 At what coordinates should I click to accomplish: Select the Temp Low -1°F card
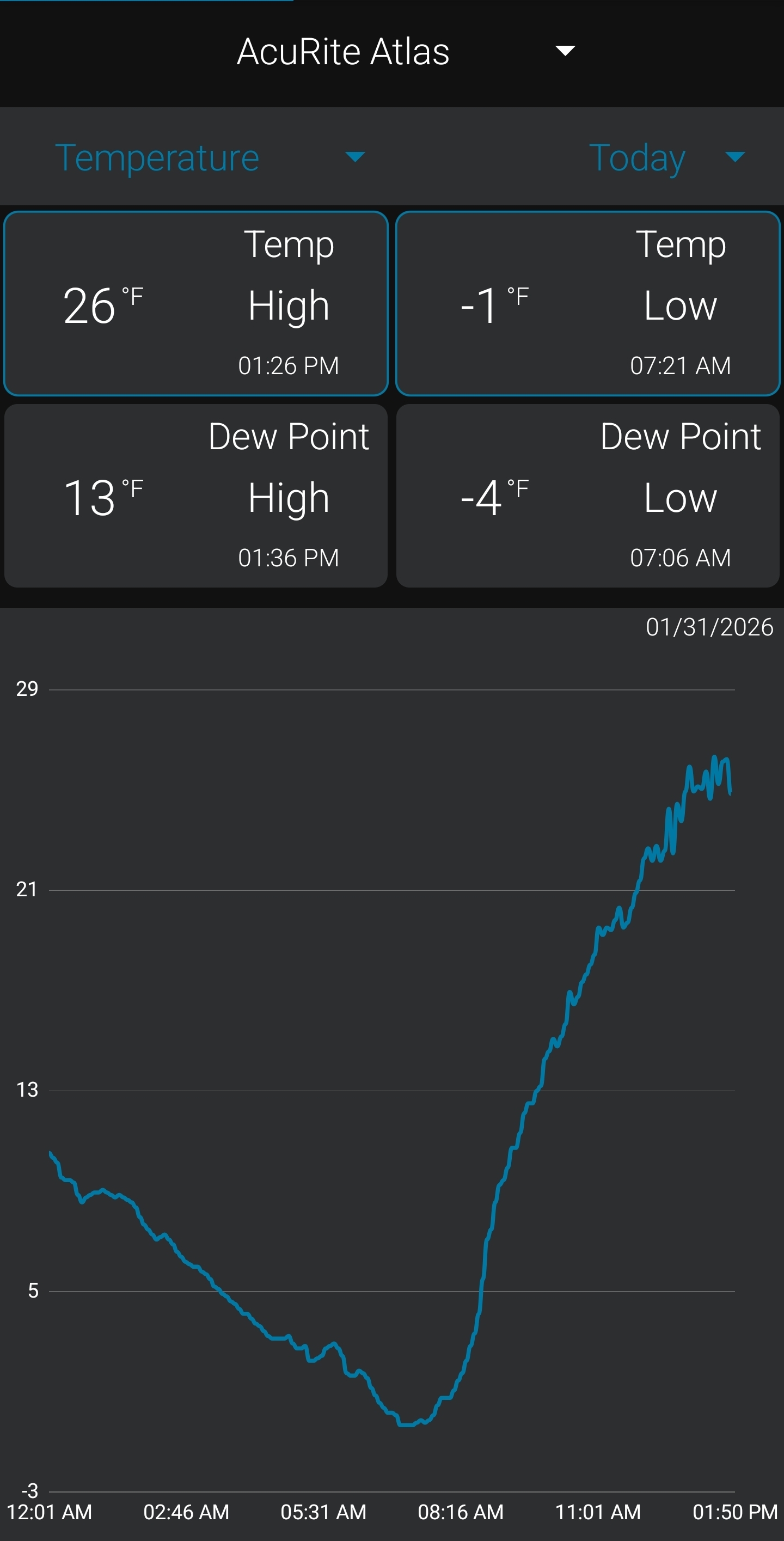[x=588, y=303]
